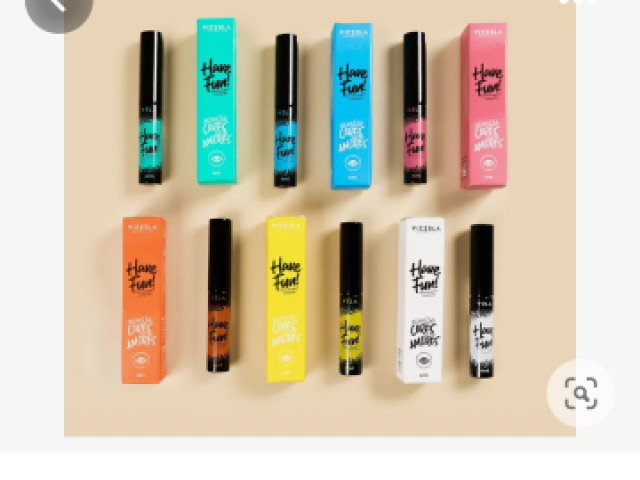640x480 pixels.
Task: Open the overflow menu at top right
Action: [579, 3]
